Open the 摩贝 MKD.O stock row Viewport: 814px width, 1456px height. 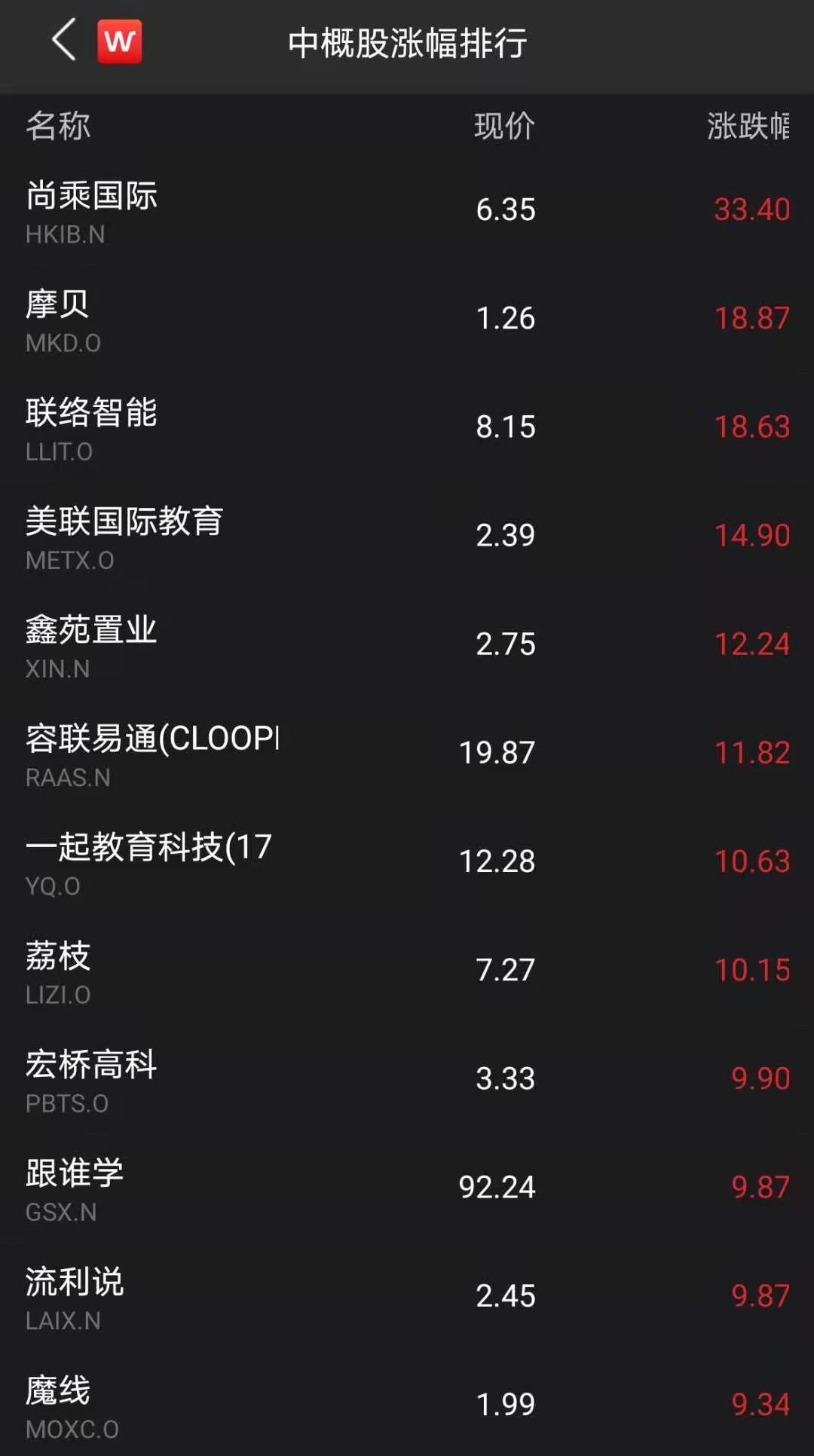(407, 319)
